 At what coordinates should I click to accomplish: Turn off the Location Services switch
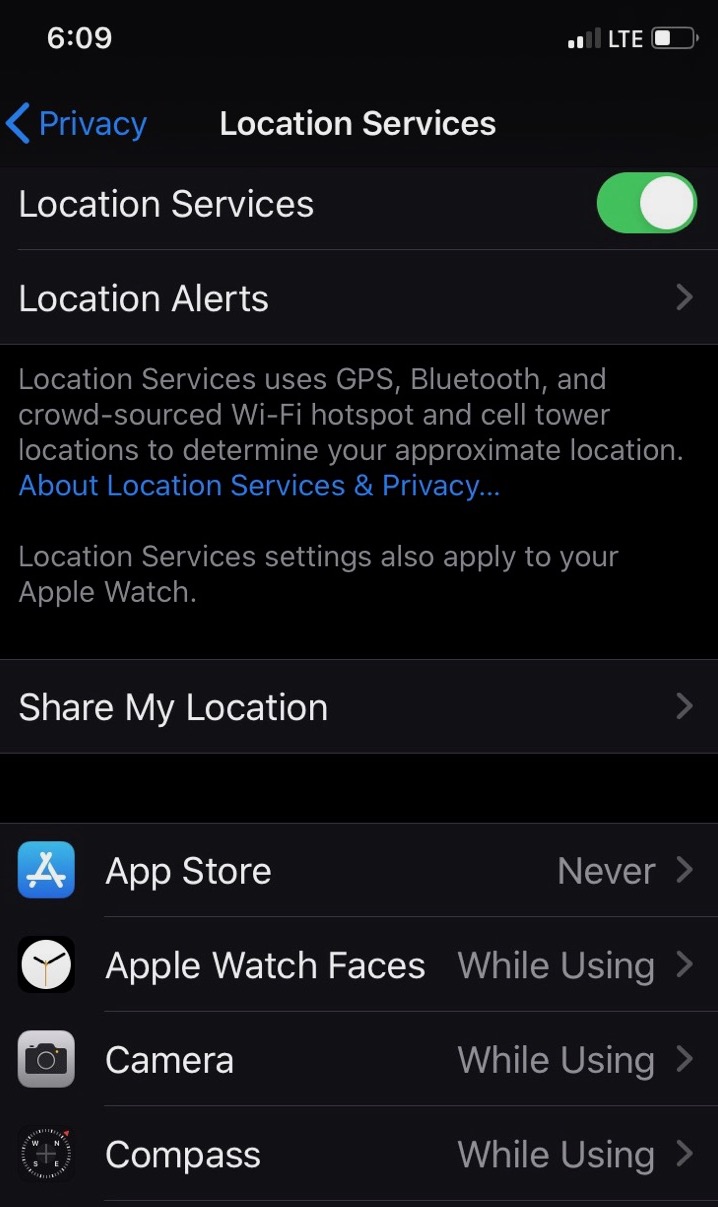646,204
